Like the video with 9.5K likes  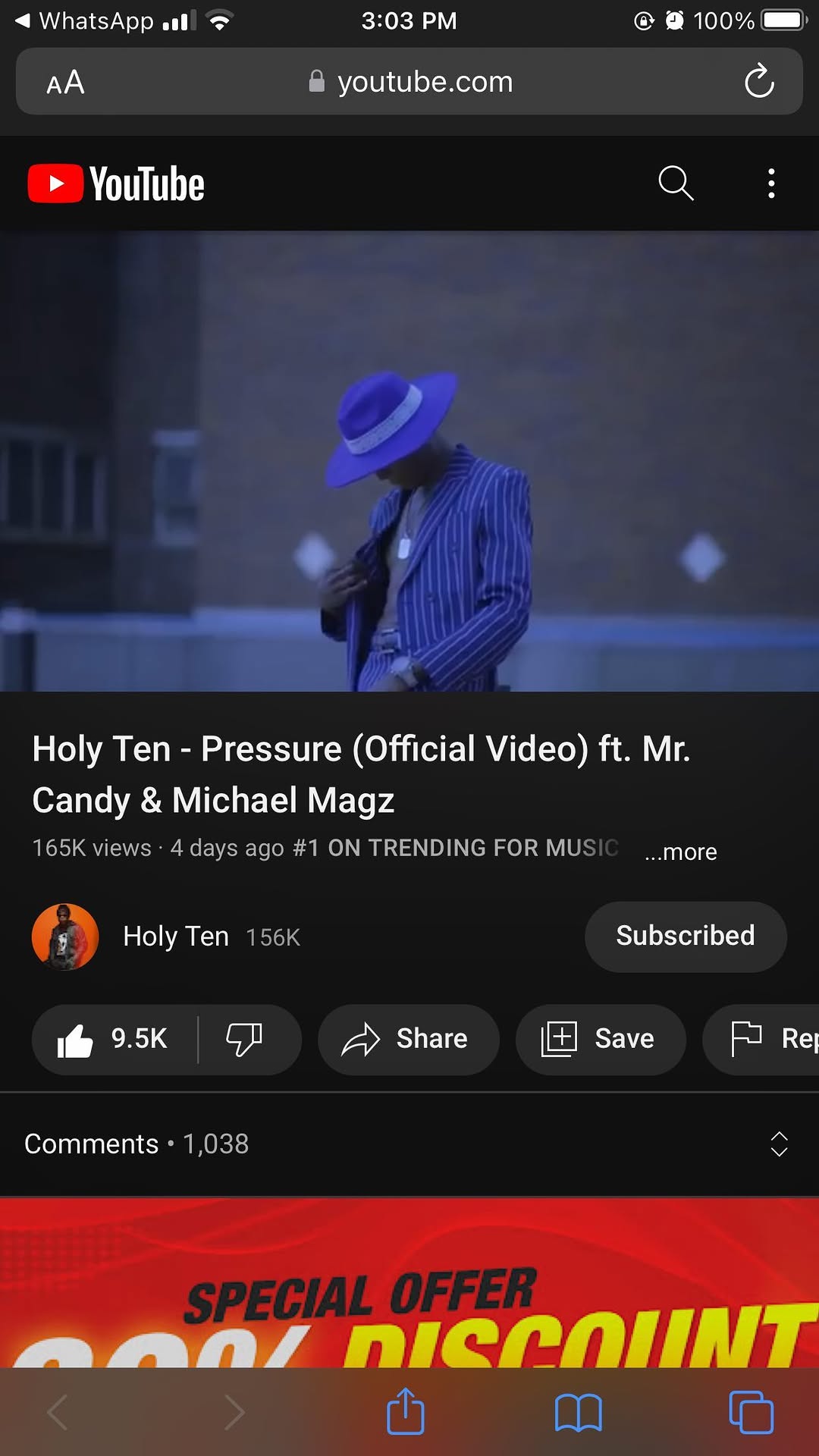(114, 1040)
